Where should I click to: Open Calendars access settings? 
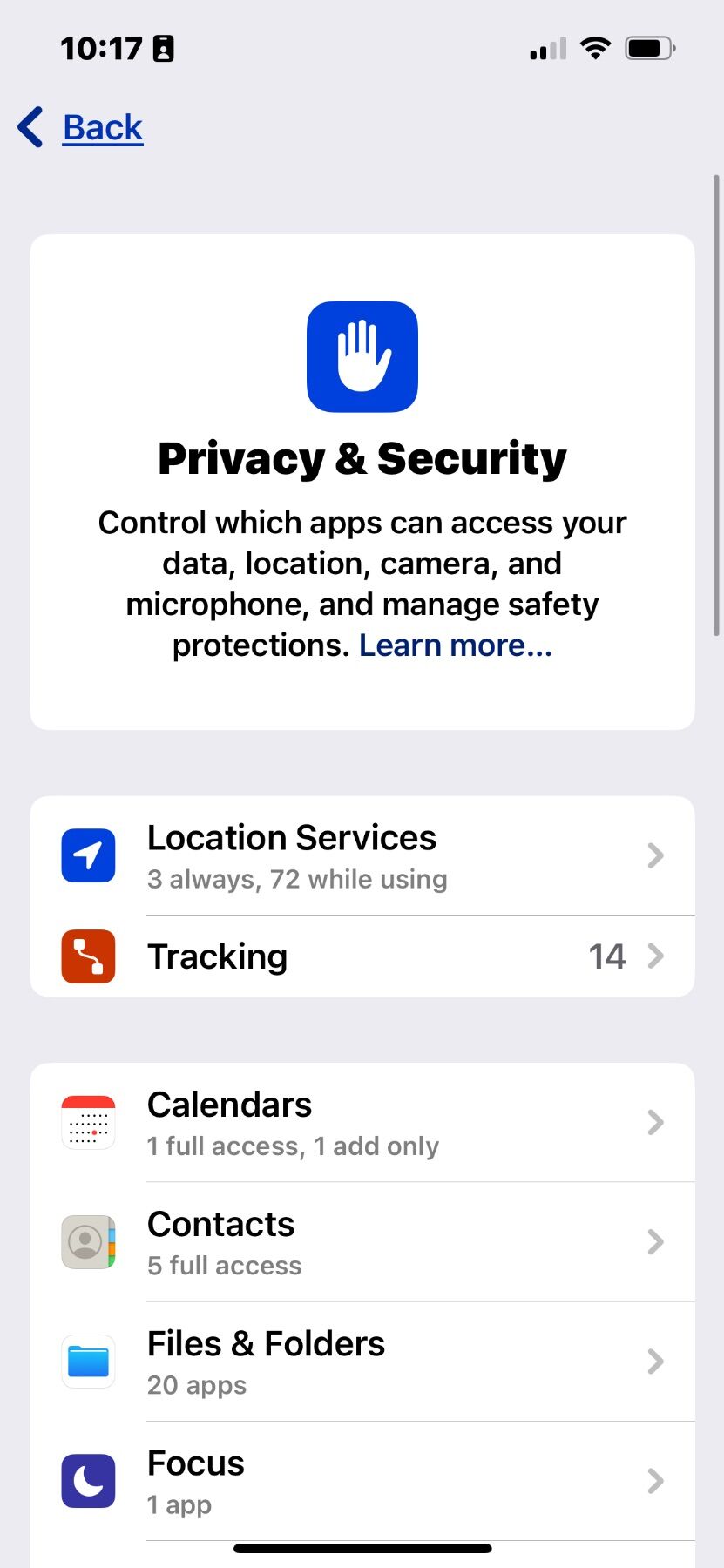[x=362, y=1123]
